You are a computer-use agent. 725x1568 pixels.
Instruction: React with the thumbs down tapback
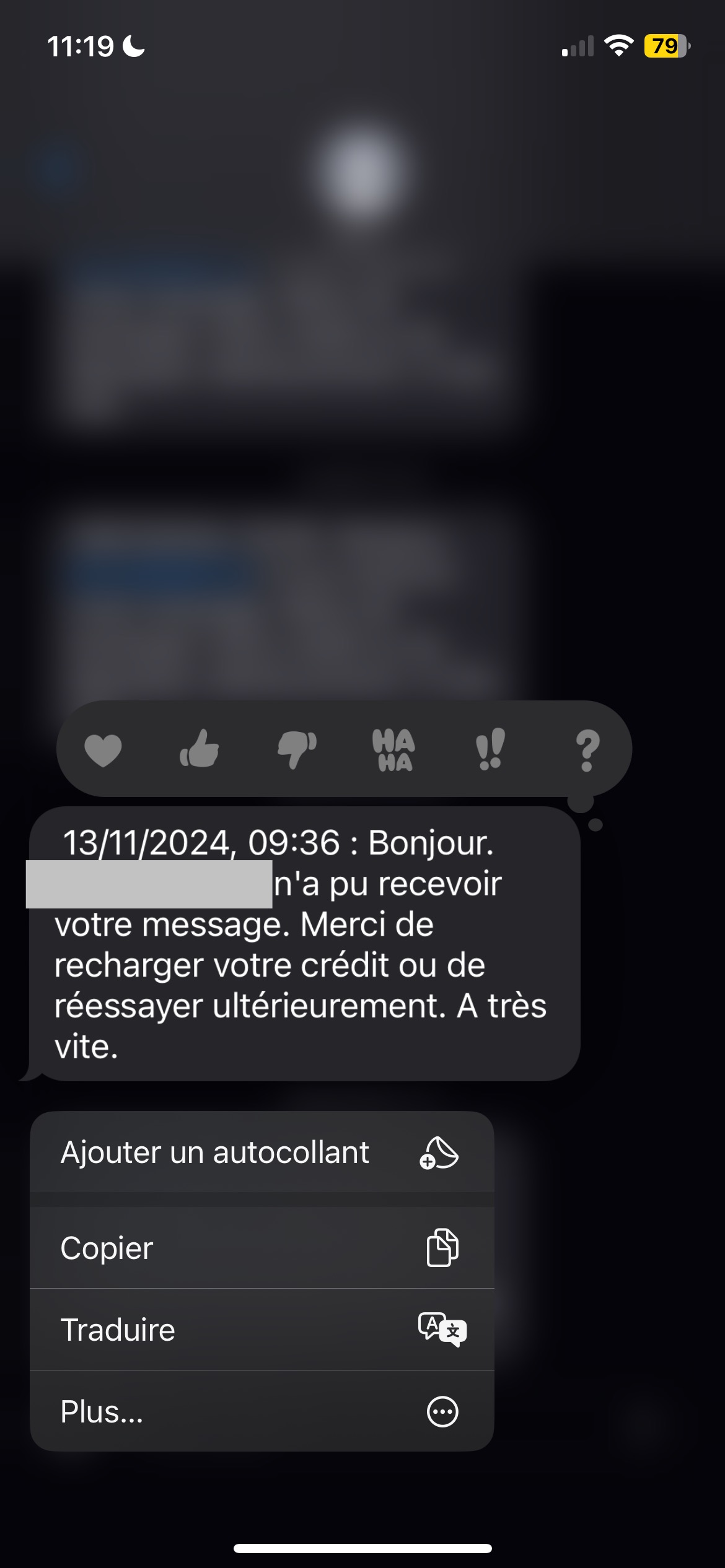click(297, 749)
